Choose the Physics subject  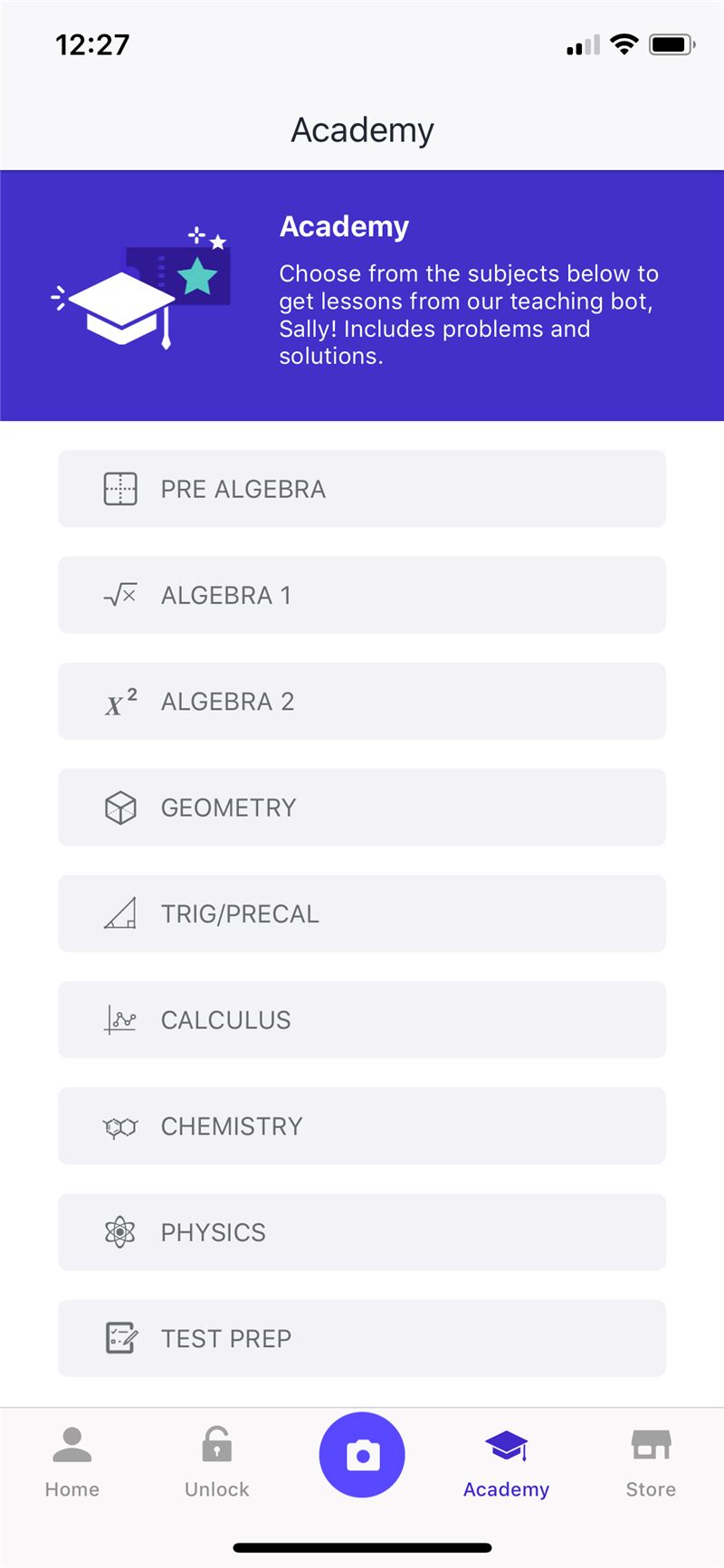[x=362, y=1232]
